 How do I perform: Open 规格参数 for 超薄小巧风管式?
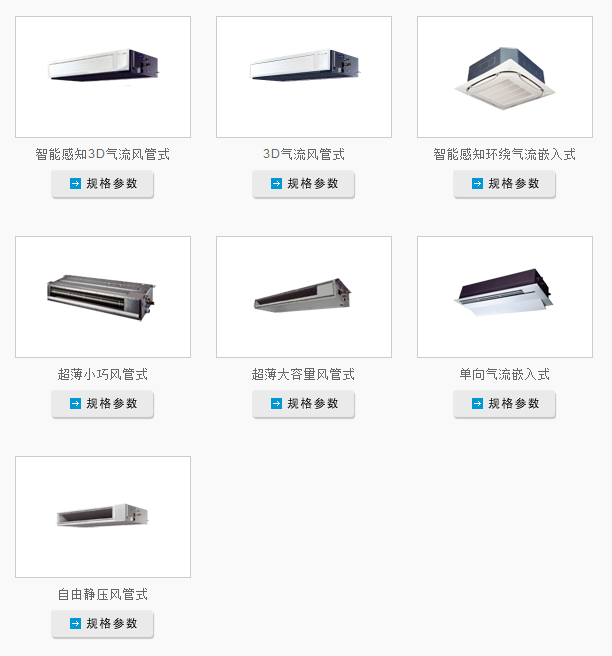pyautogui.click(x=102, y=404)
